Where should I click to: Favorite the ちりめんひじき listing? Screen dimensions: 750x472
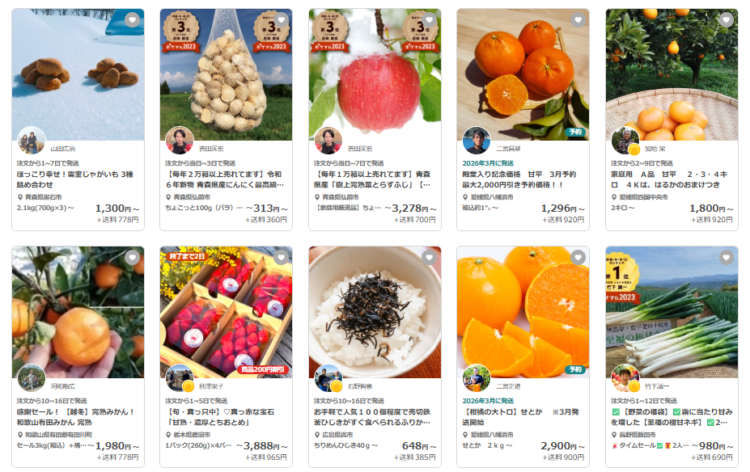coord(429,258)
